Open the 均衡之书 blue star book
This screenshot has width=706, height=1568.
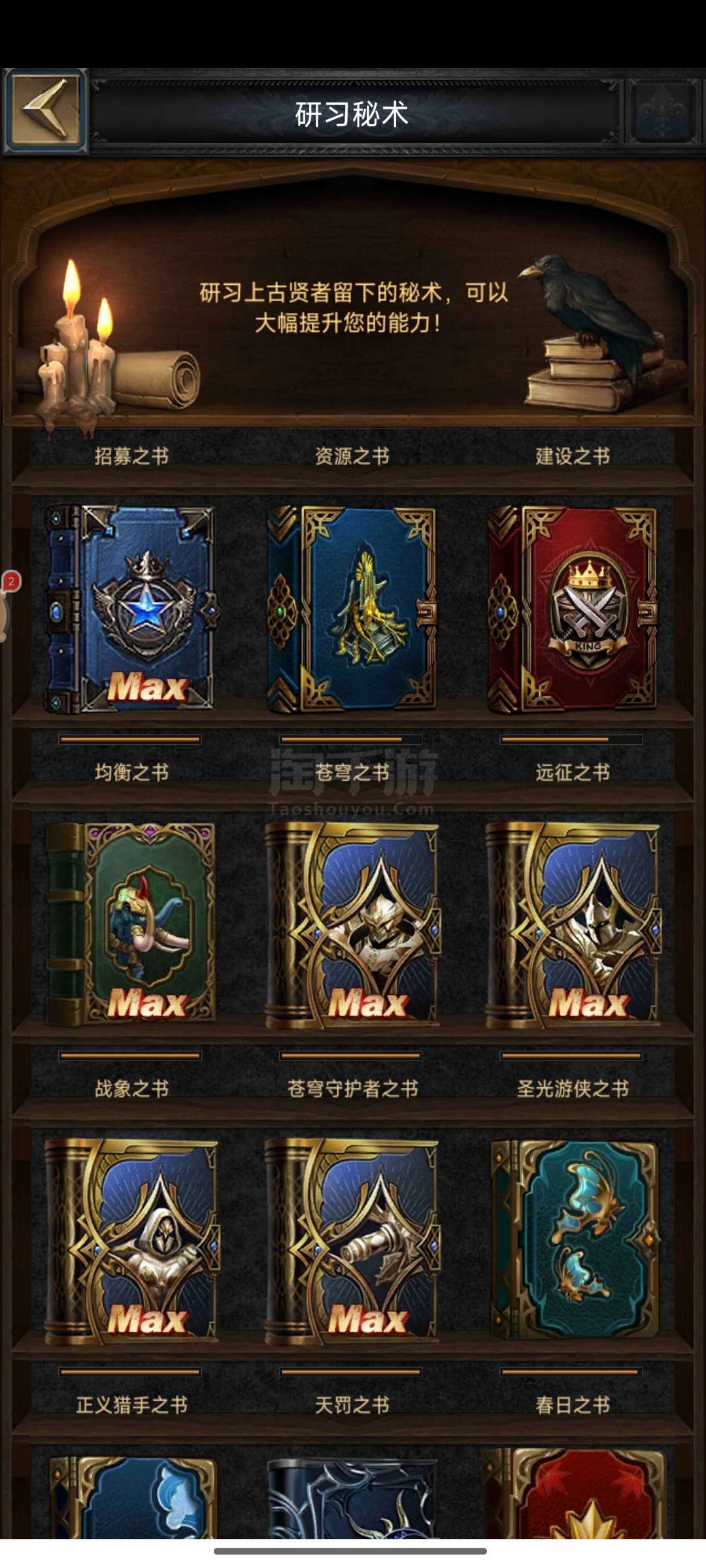click(131, 609)
